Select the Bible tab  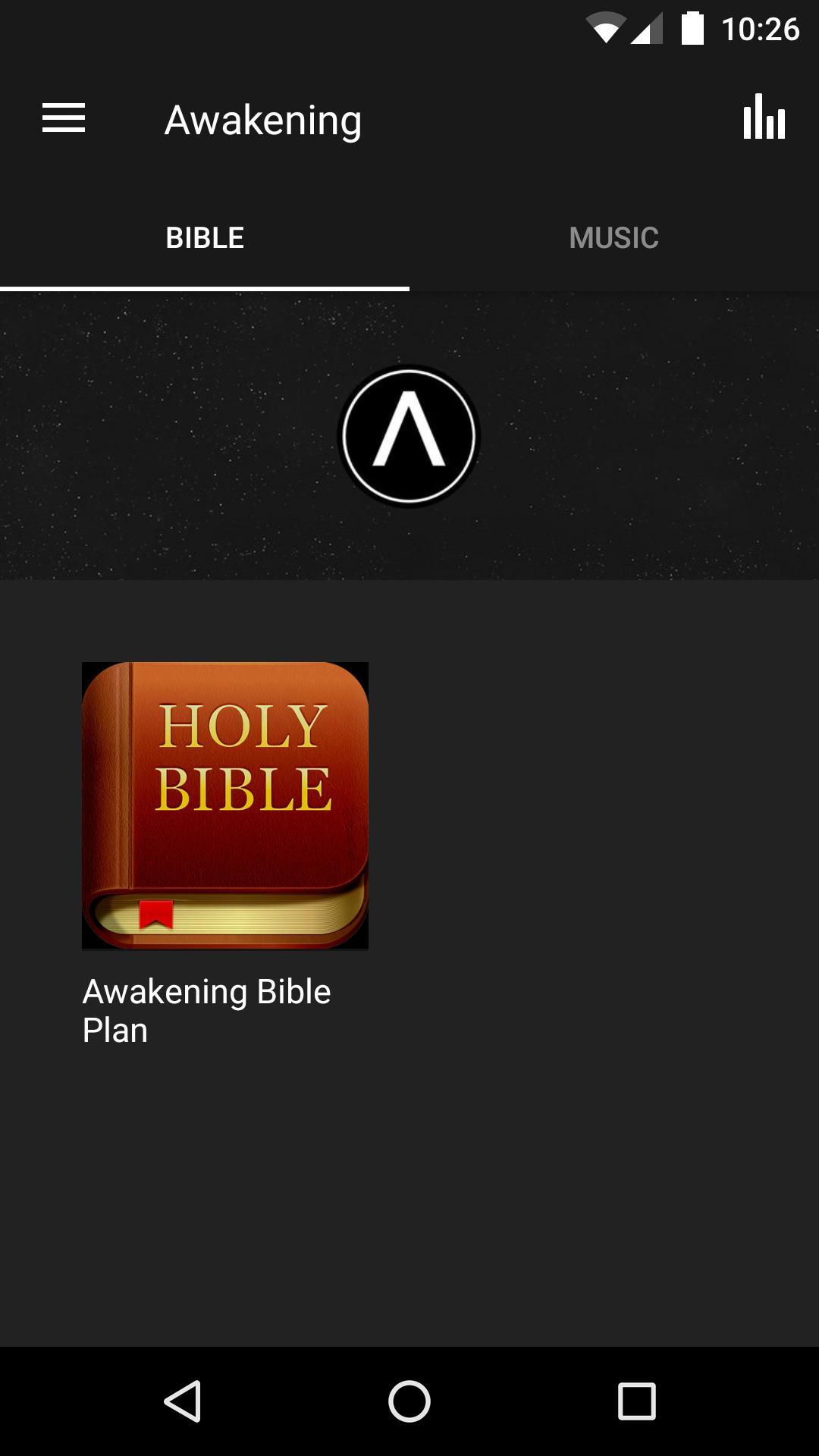tap(205, 237)
